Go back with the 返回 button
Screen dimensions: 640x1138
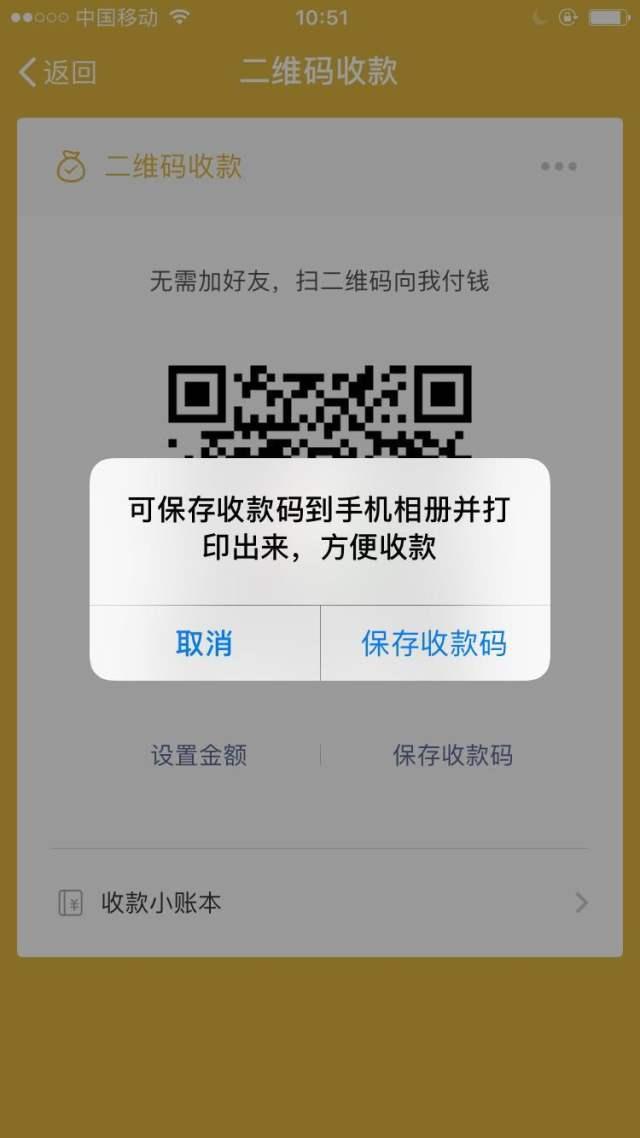(57, 72)
